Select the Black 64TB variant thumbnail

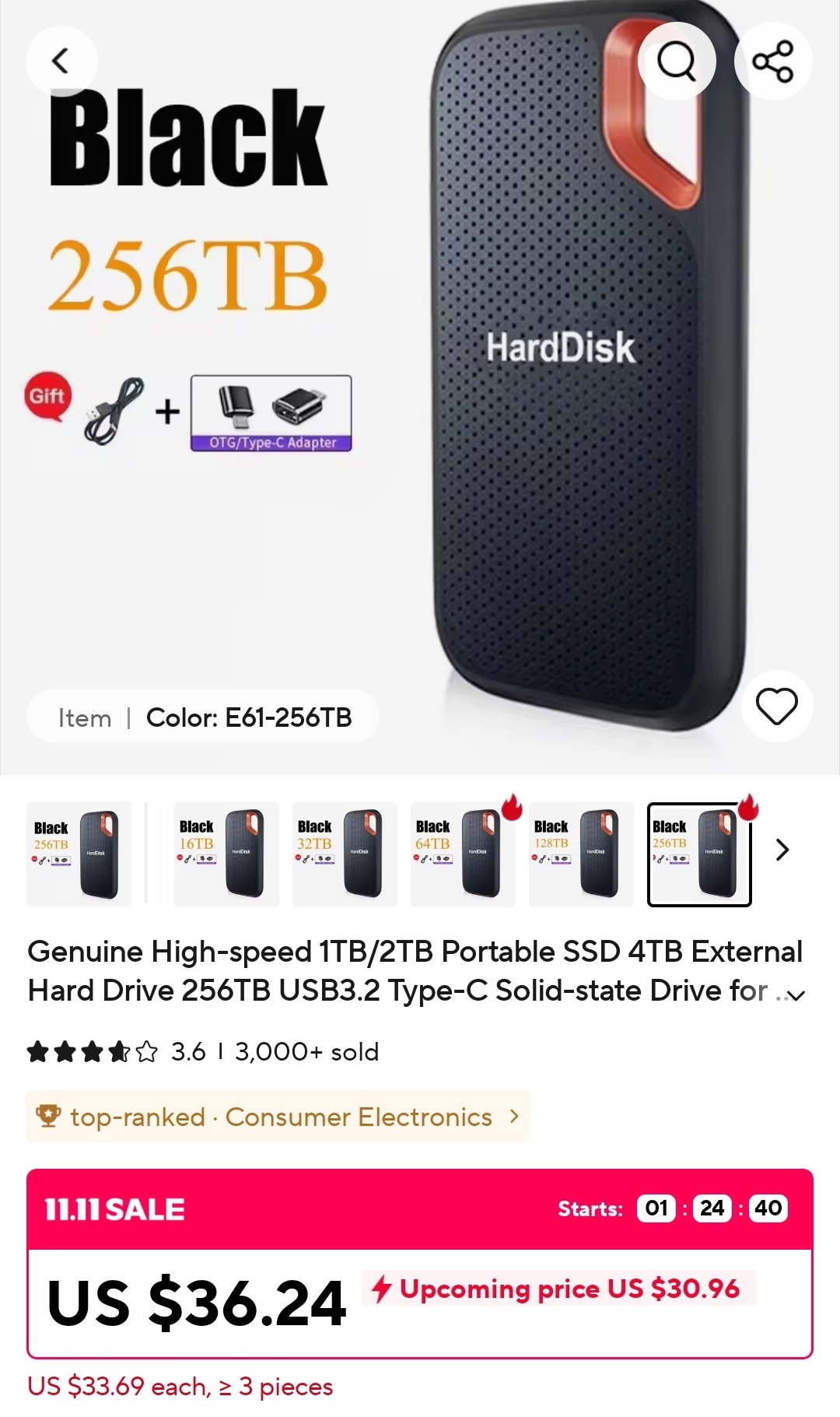pos(462,854)
